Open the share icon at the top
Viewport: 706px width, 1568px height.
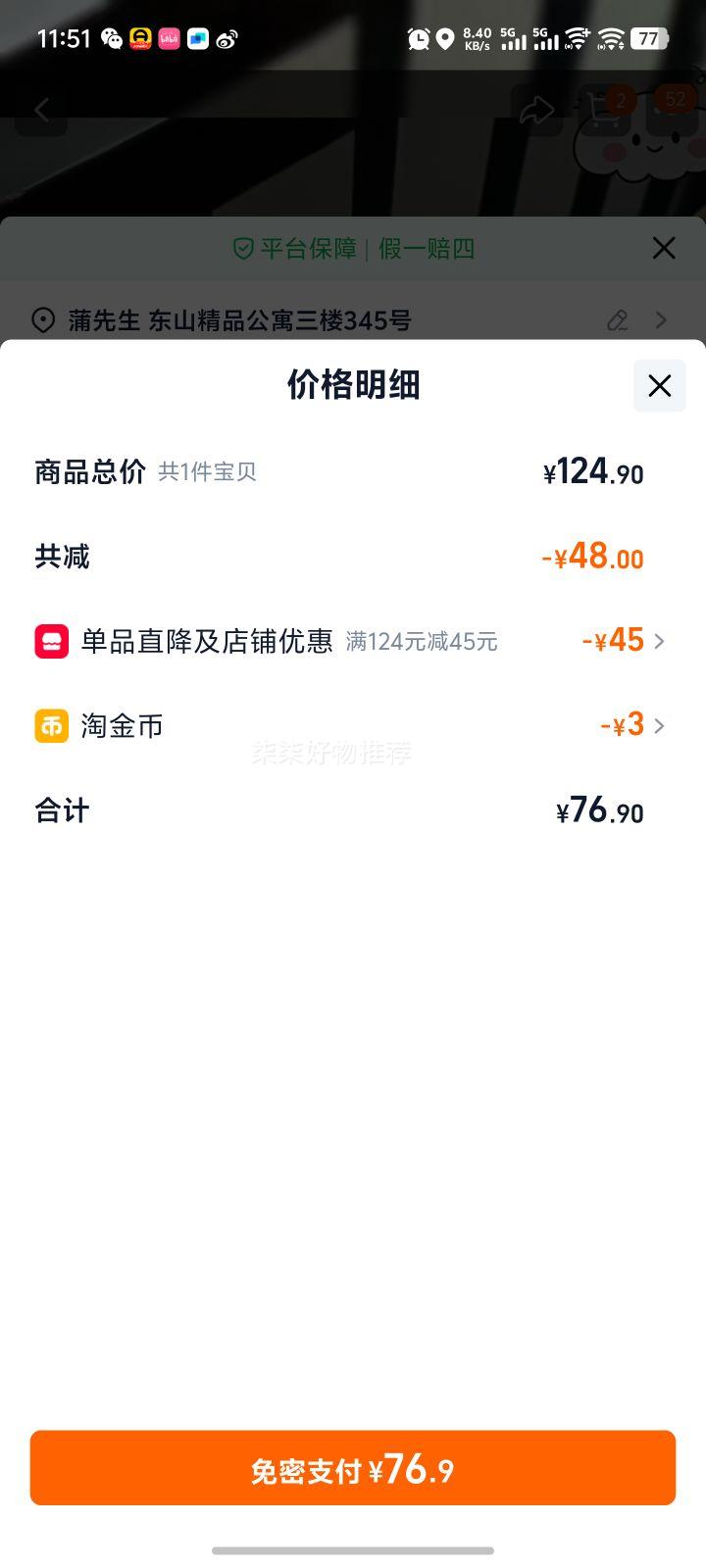539,110
